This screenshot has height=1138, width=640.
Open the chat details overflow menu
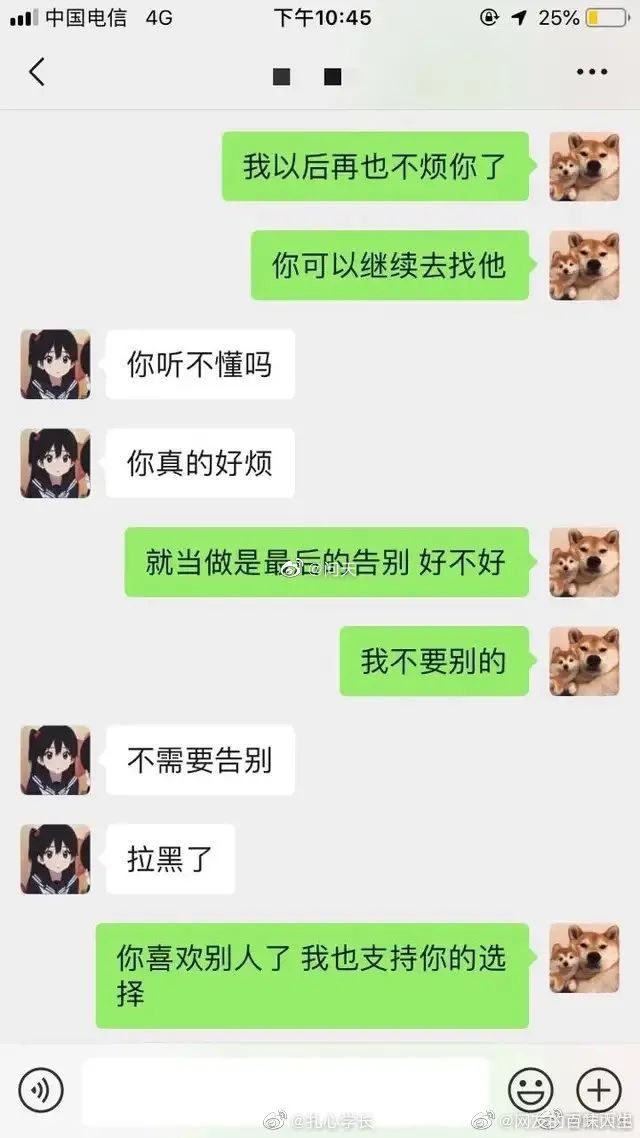pyautogui.click(x=592, y=72)
